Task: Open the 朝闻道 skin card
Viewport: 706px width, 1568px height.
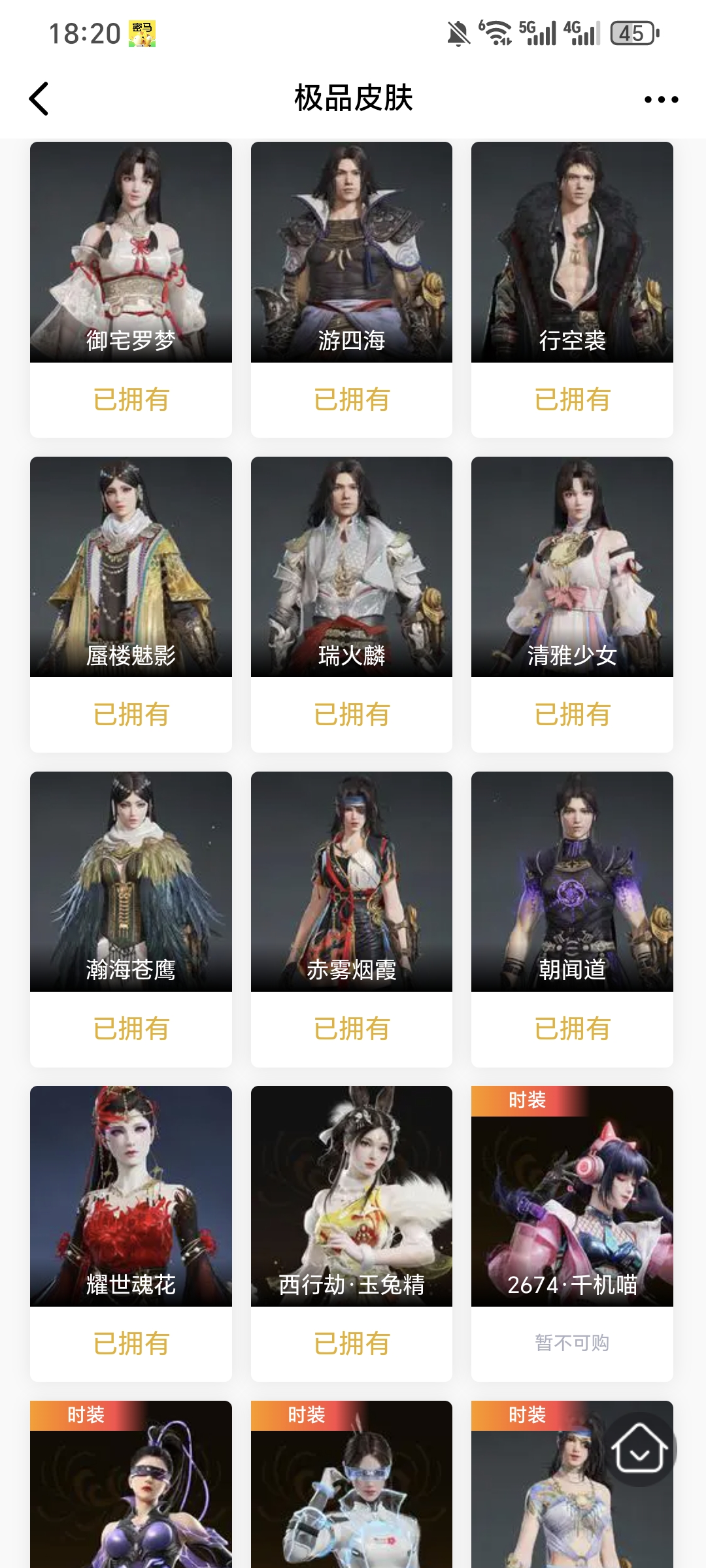Action: pos(572,882)
